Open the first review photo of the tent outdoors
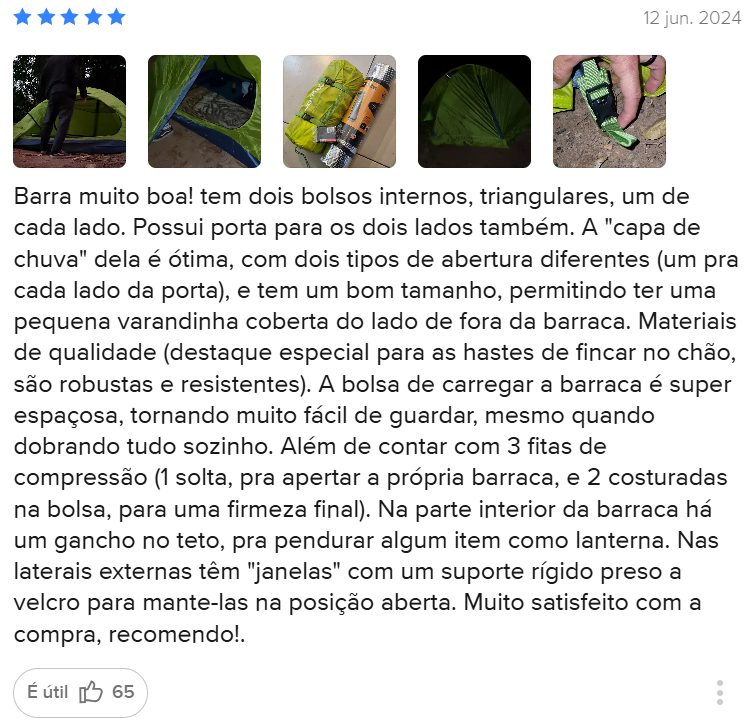 pyautogui.click(x=69, y=111)
